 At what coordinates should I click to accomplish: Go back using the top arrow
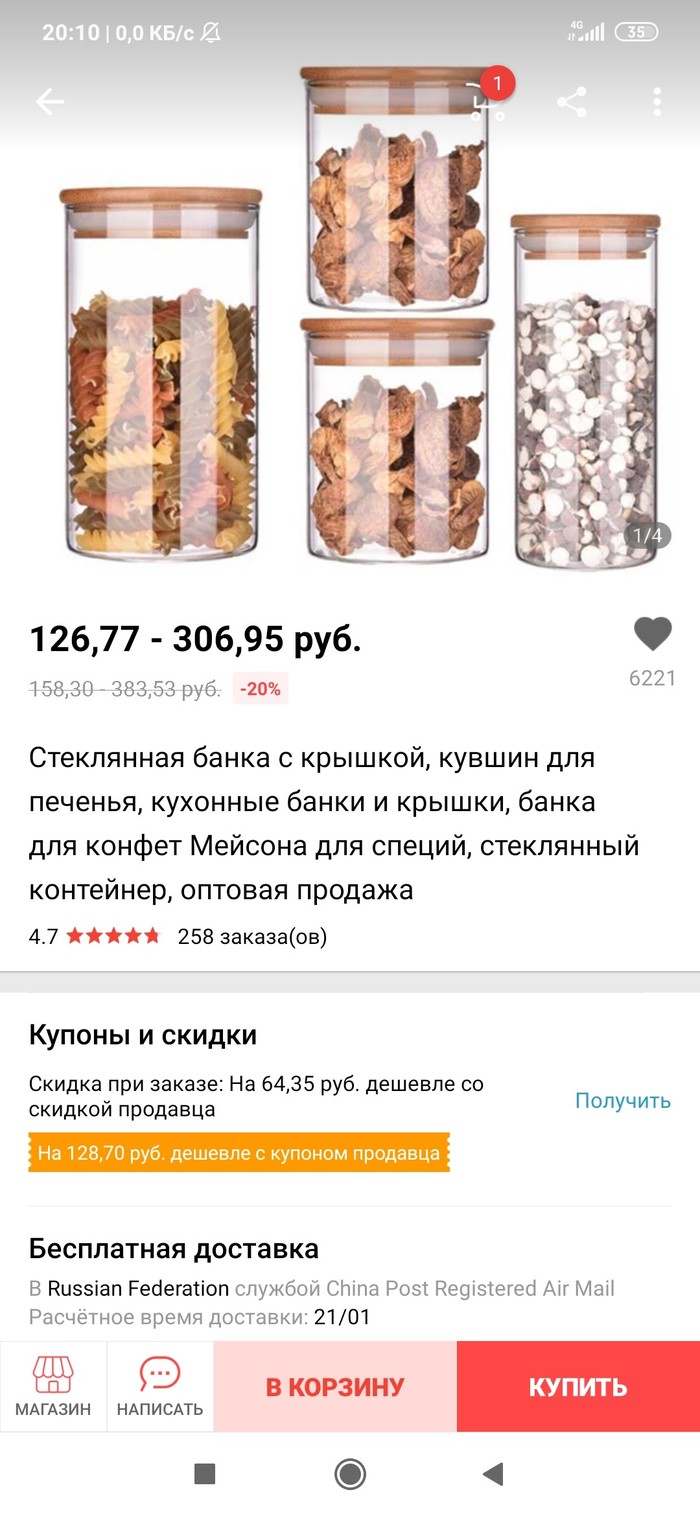point(49,102)
